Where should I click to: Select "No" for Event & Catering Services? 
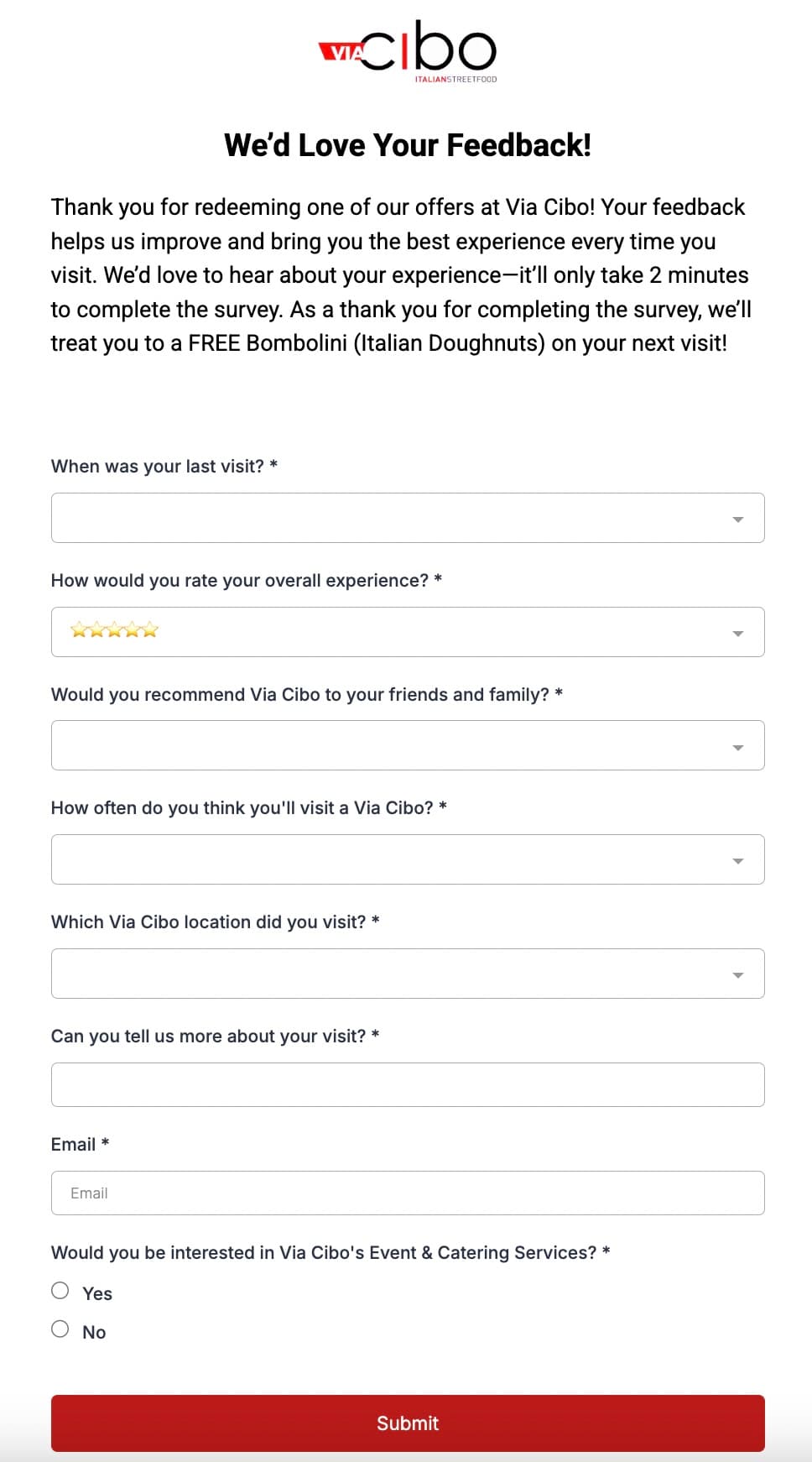point(60,1329)
